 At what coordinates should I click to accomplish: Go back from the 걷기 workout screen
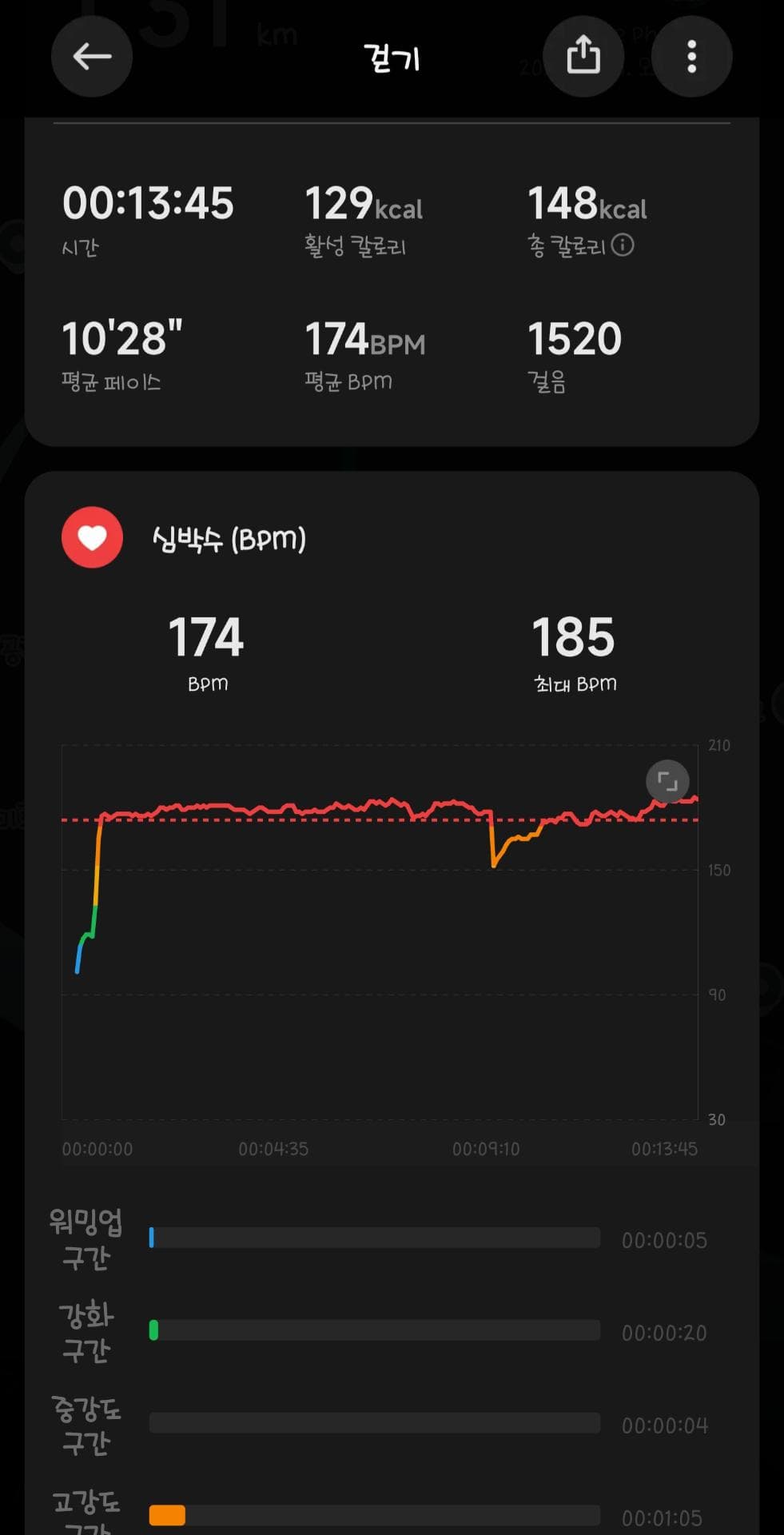pyautogui.click(x=92, y=57)
